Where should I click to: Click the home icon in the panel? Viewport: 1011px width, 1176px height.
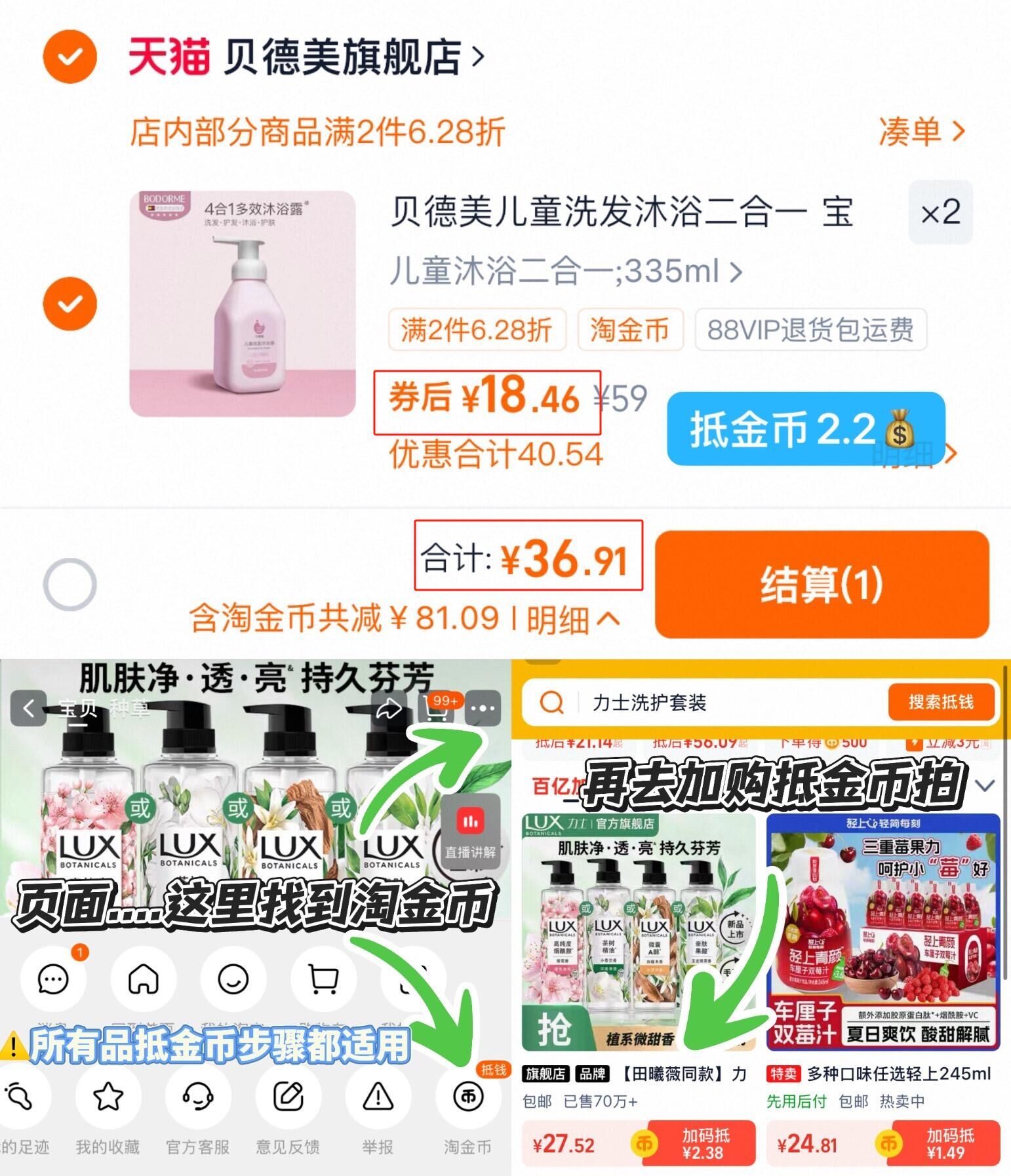(x=143, y=978)
